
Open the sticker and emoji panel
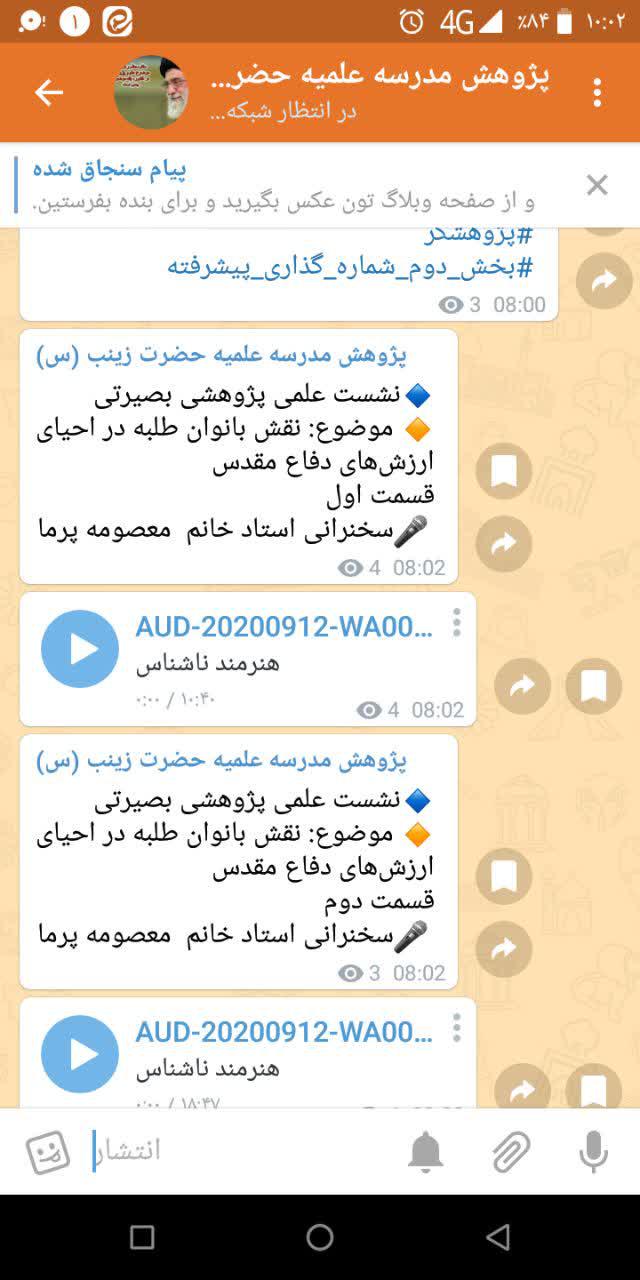point(48,1152)
